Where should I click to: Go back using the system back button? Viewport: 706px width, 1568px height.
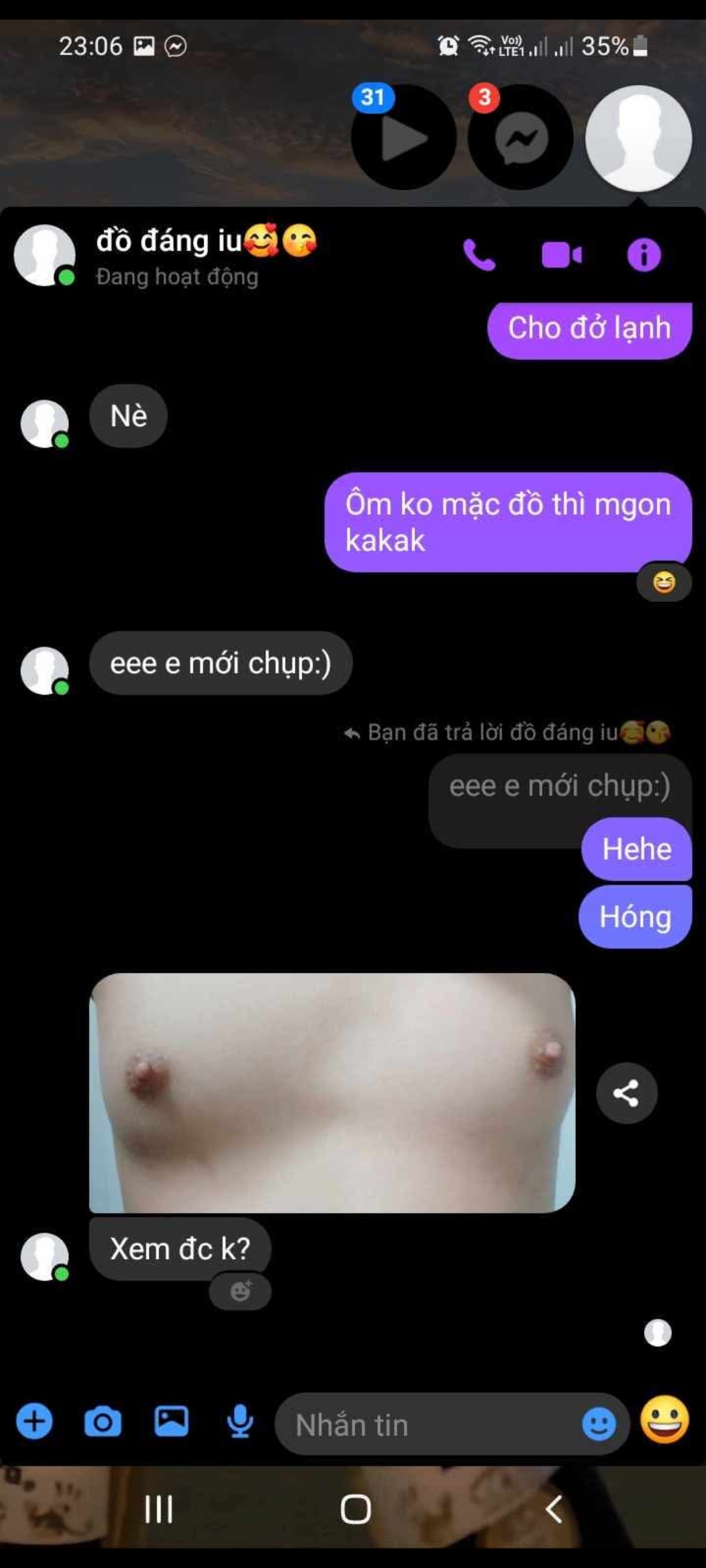pos(554,1509)
